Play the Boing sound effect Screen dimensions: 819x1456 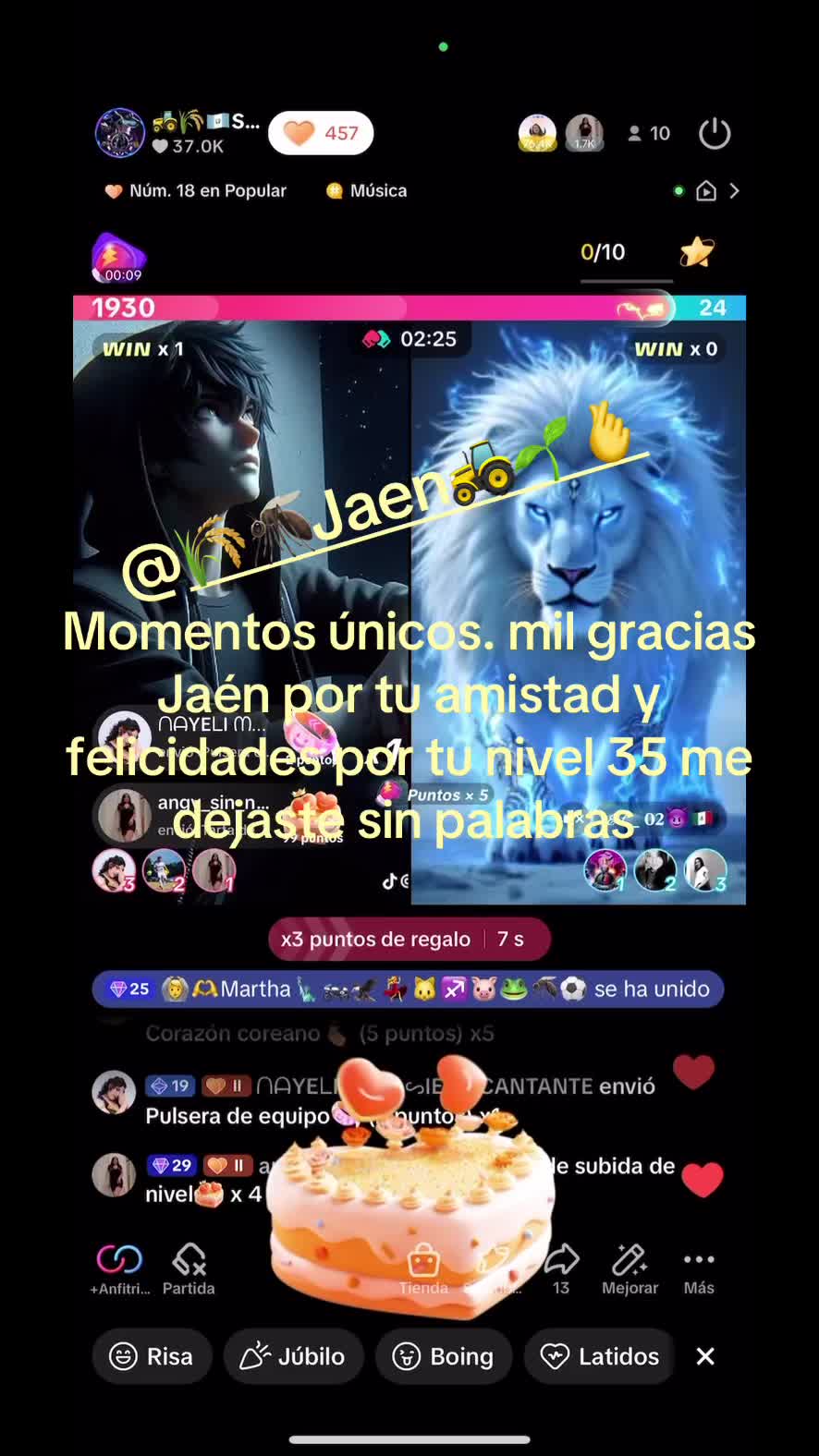pyautogui.click(x=443, y=1356)
